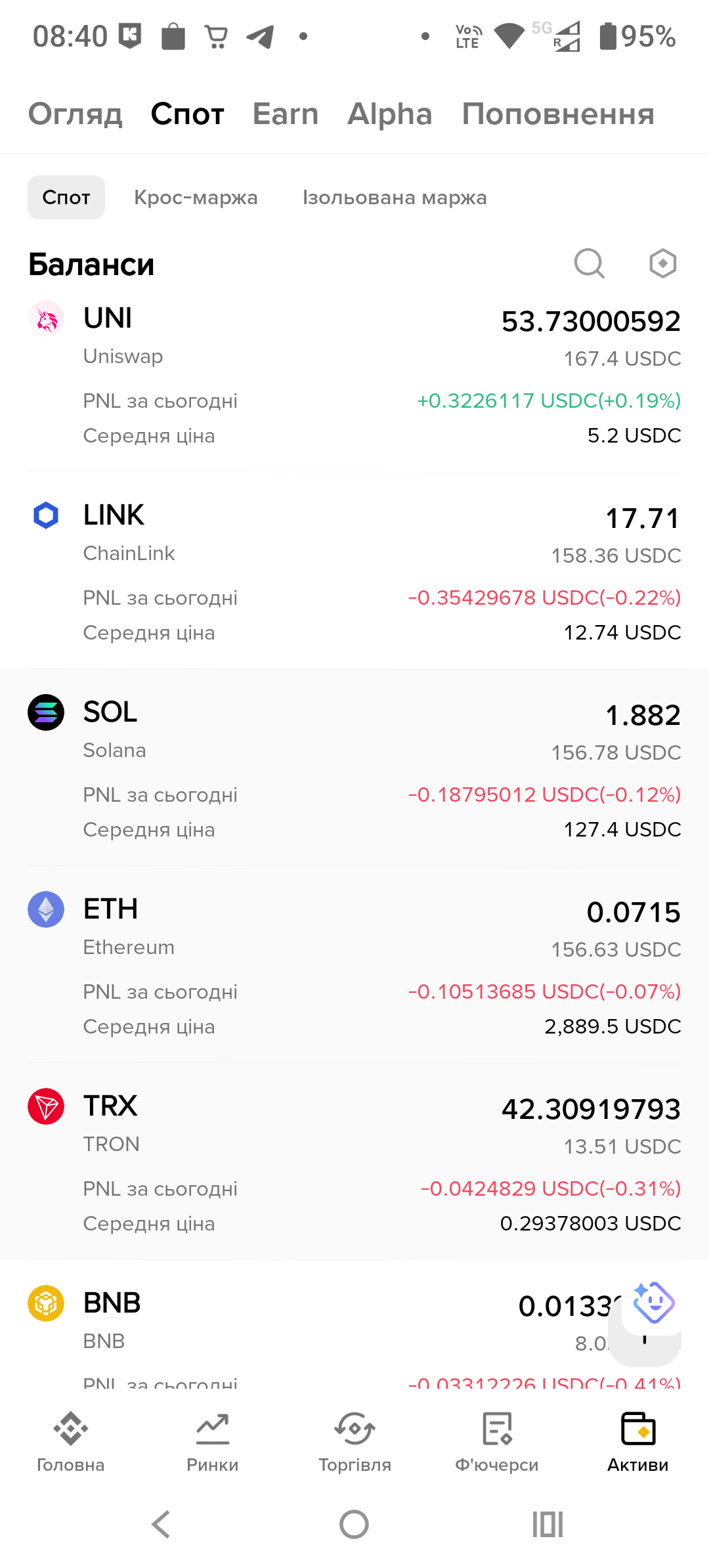This screenshot has width=709, height=1568.
Task: Open Ф'ючерси in bottom navigation
Action: tap(497, 1441)
